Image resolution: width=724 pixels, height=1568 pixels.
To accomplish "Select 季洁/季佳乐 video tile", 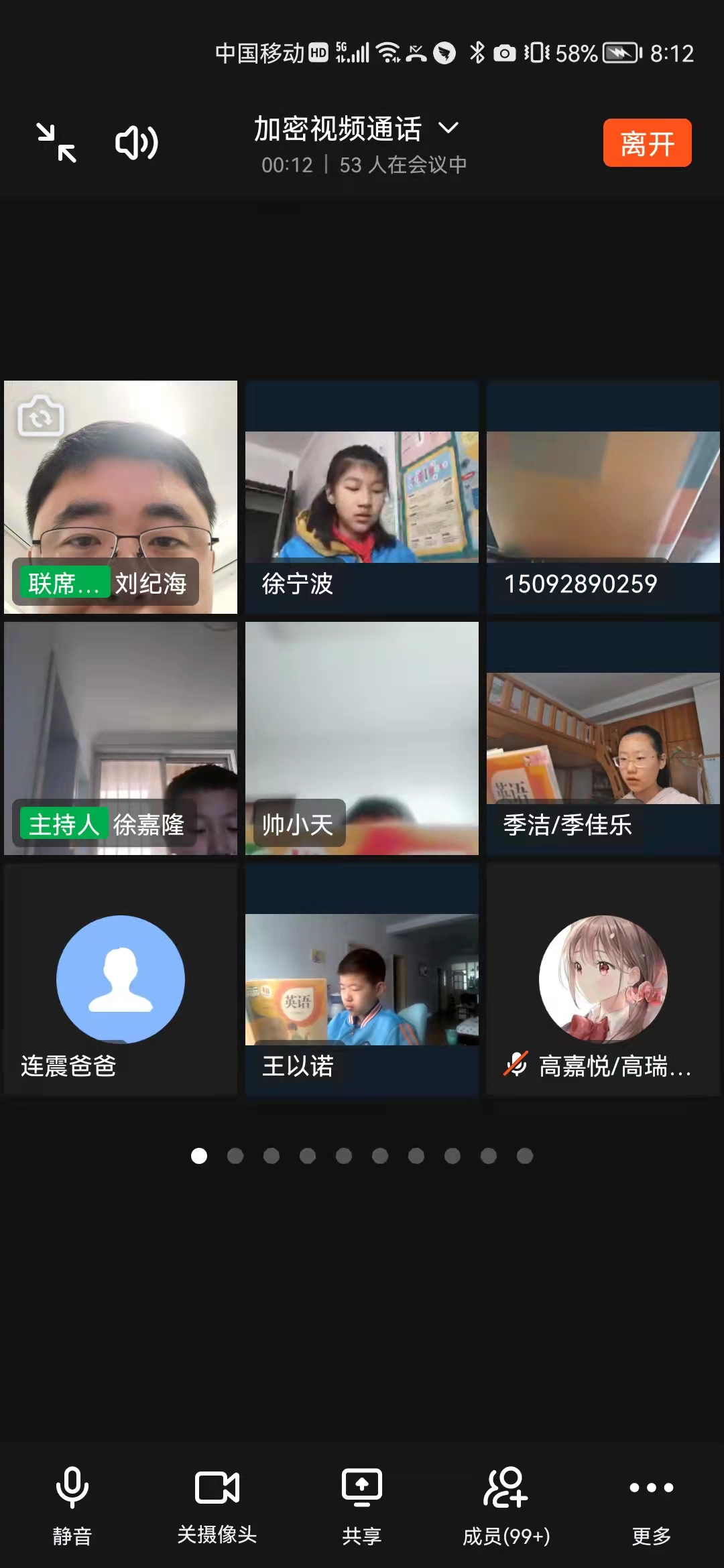I will [603, 737].
